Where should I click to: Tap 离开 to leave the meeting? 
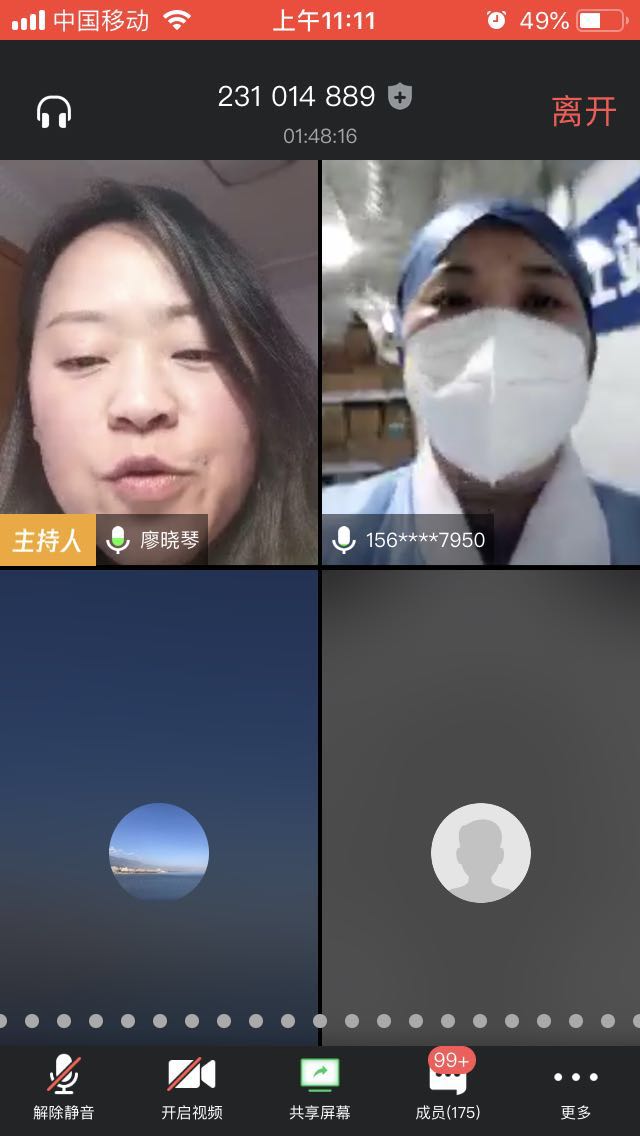[x=584, y=111]
